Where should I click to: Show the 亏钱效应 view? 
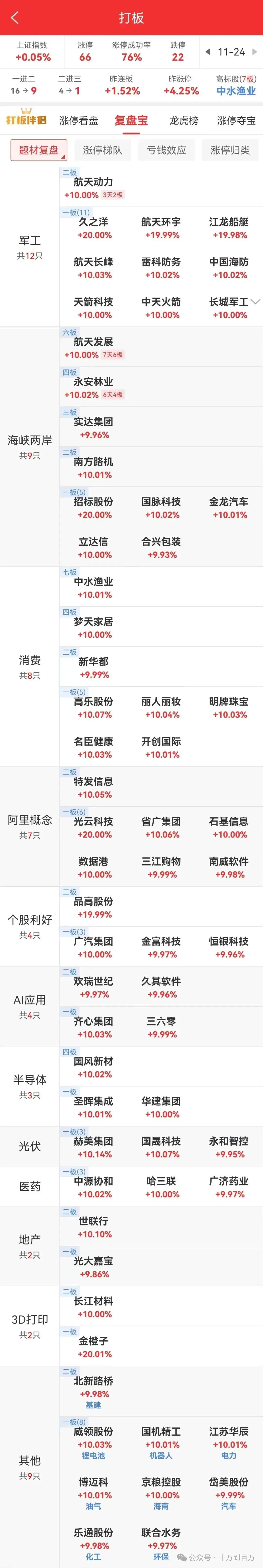166,150
